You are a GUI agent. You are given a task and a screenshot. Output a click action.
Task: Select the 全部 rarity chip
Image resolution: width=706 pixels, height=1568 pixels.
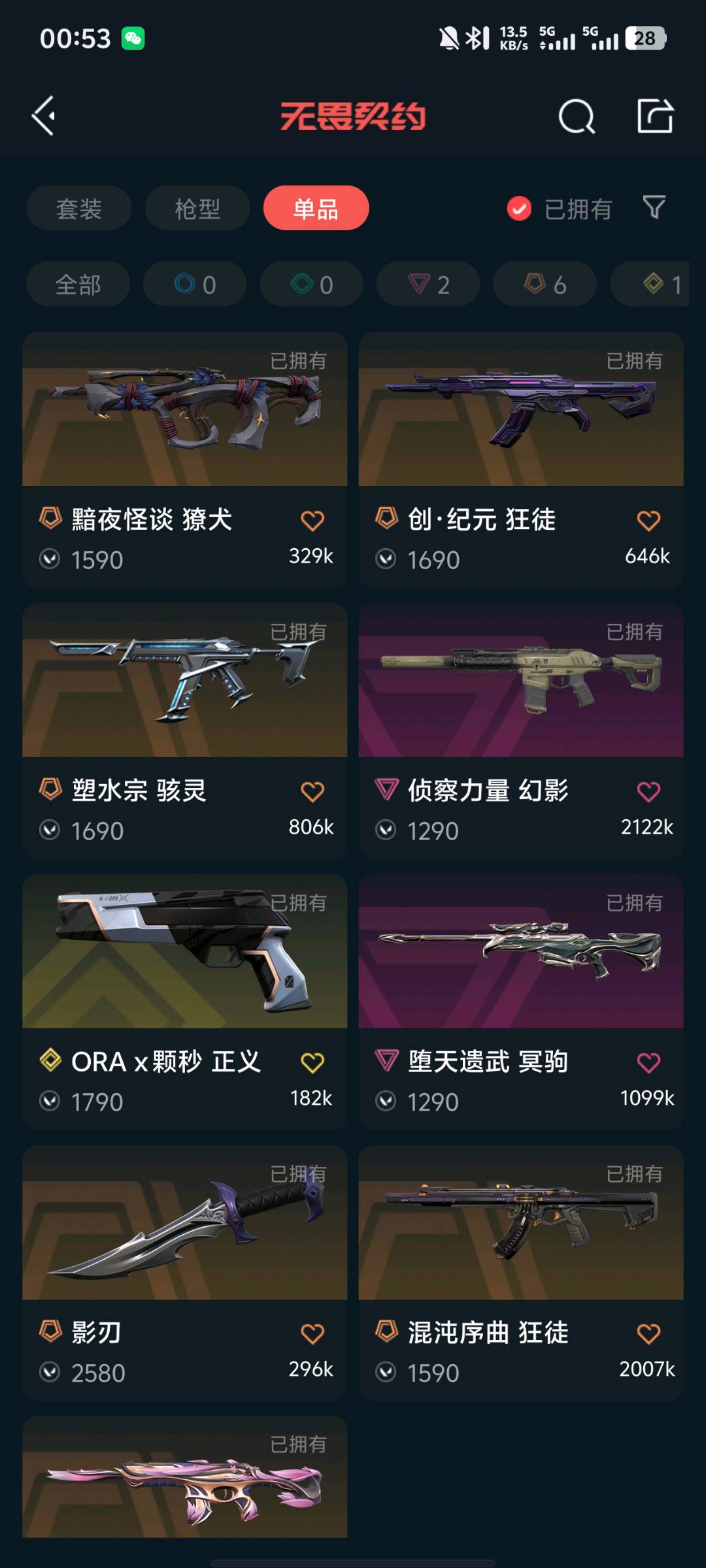pyautogui.click(x=78, y=284)
